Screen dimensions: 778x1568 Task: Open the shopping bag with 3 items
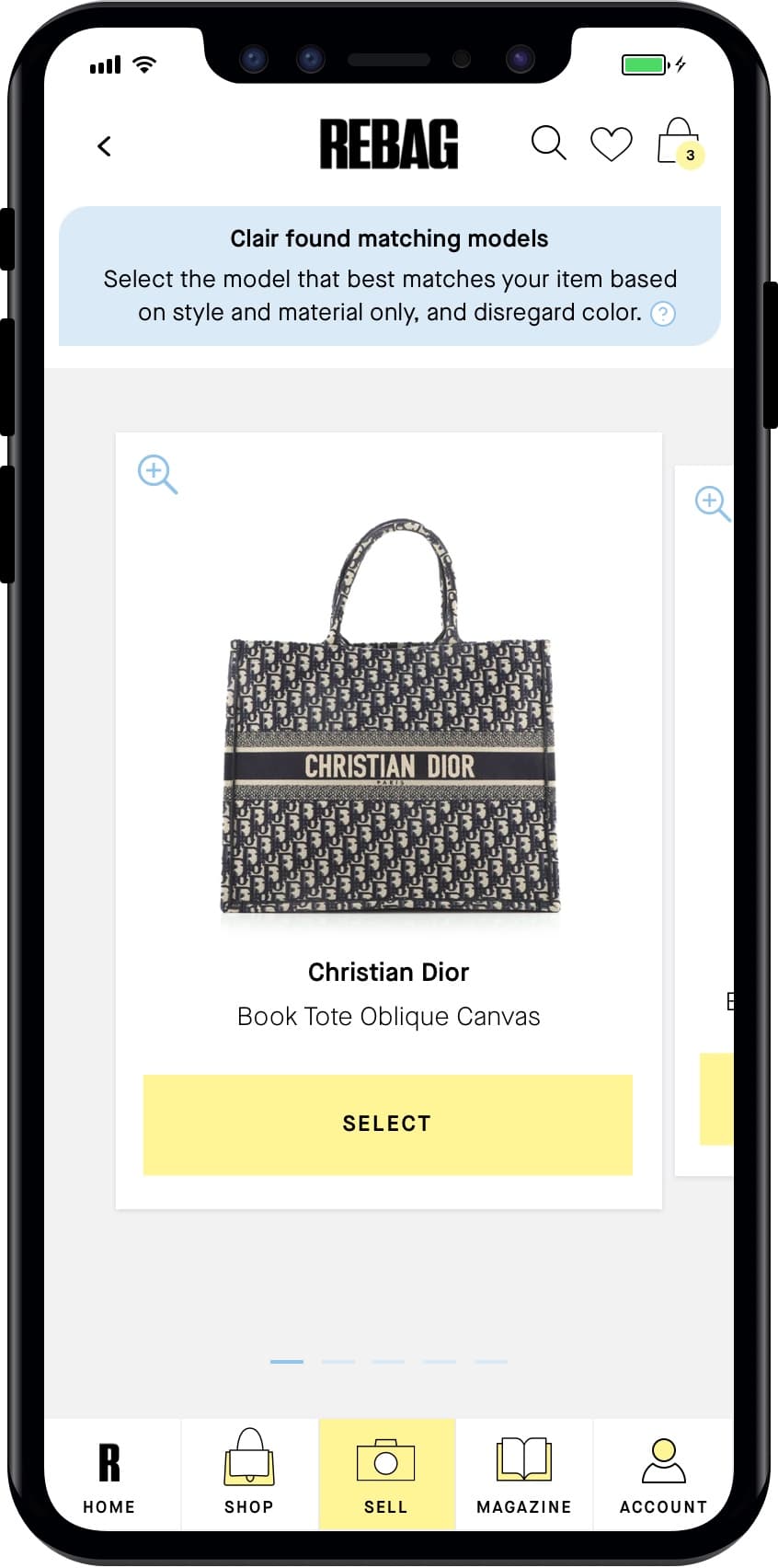coord(678,144)
